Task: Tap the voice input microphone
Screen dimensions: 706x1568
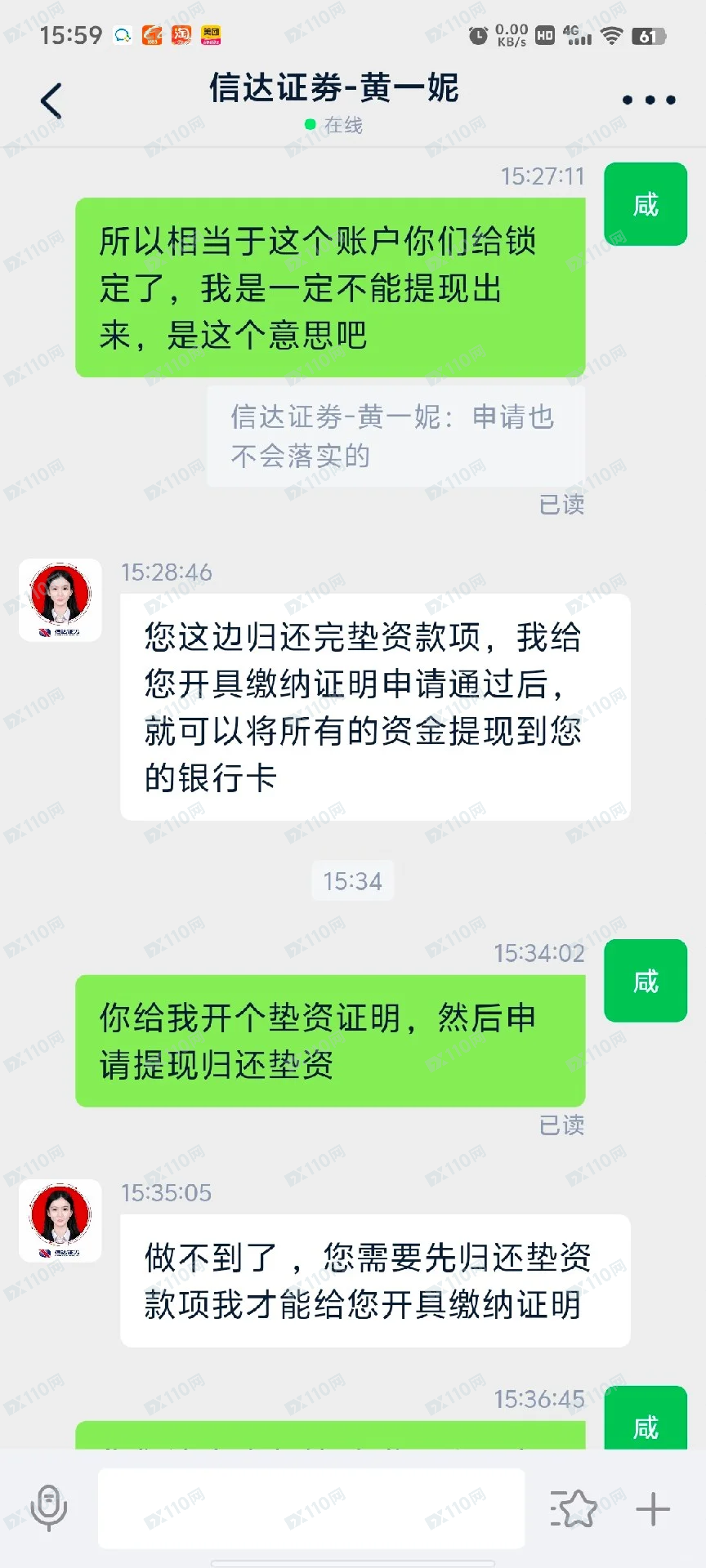Action: click(49, 1508)
